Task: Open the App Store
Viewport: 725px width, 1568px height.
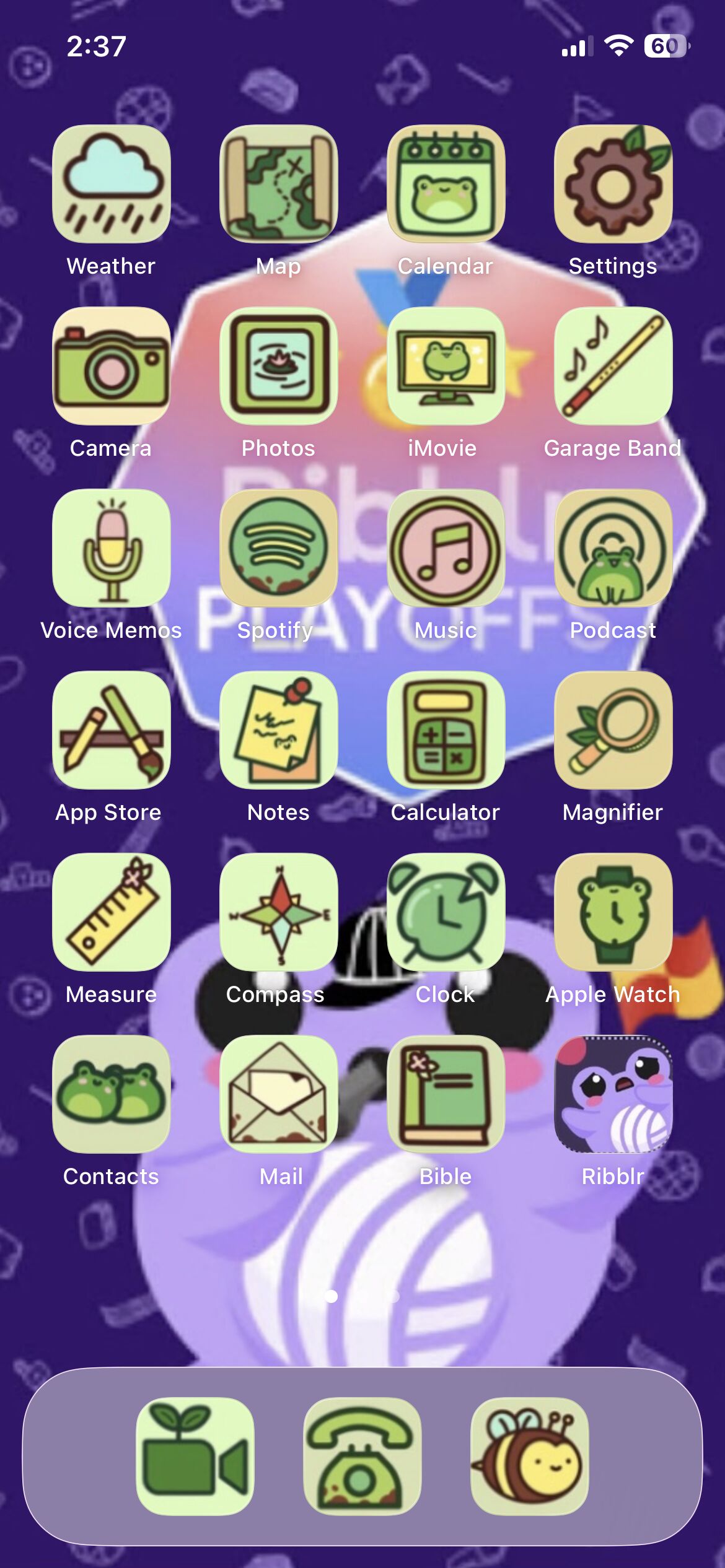Action: pos(112,730)
